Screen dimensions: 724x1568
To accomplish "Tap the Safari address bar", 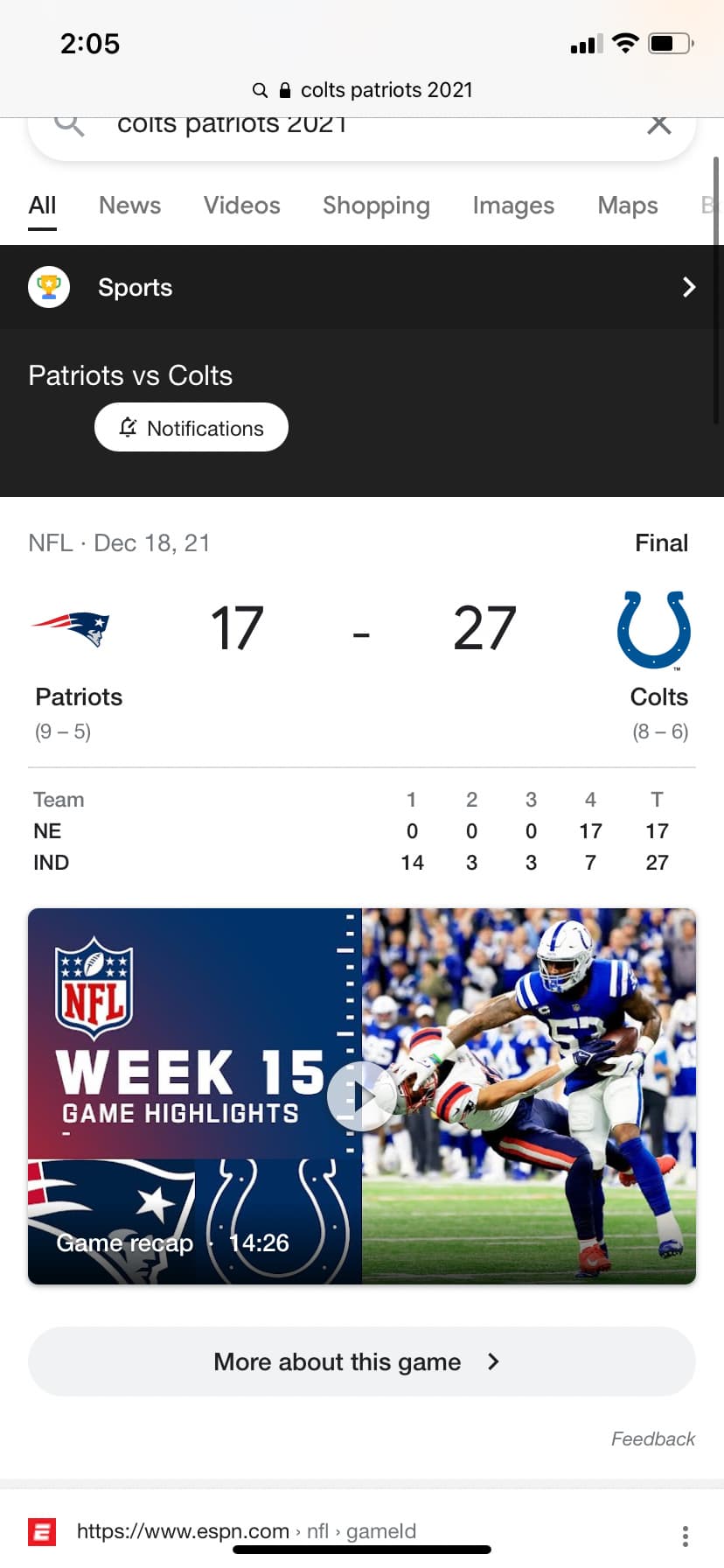I will pos(362,90).
